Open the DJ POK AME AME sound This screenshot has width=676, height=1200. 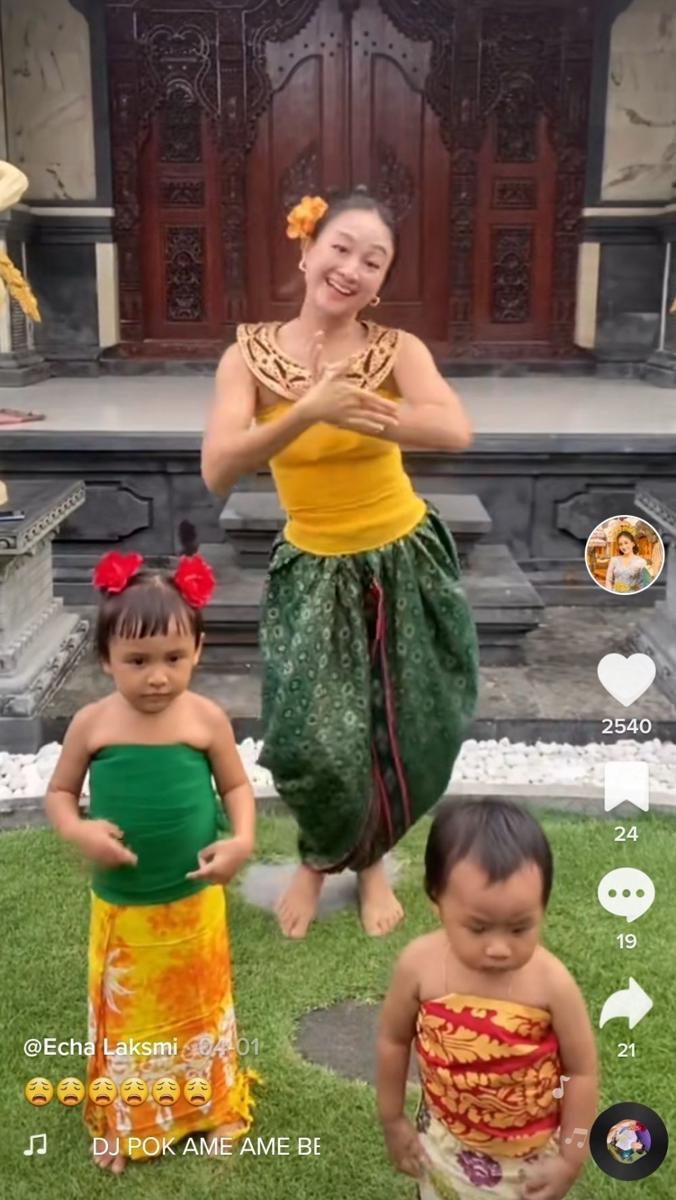click(205, 1146)
